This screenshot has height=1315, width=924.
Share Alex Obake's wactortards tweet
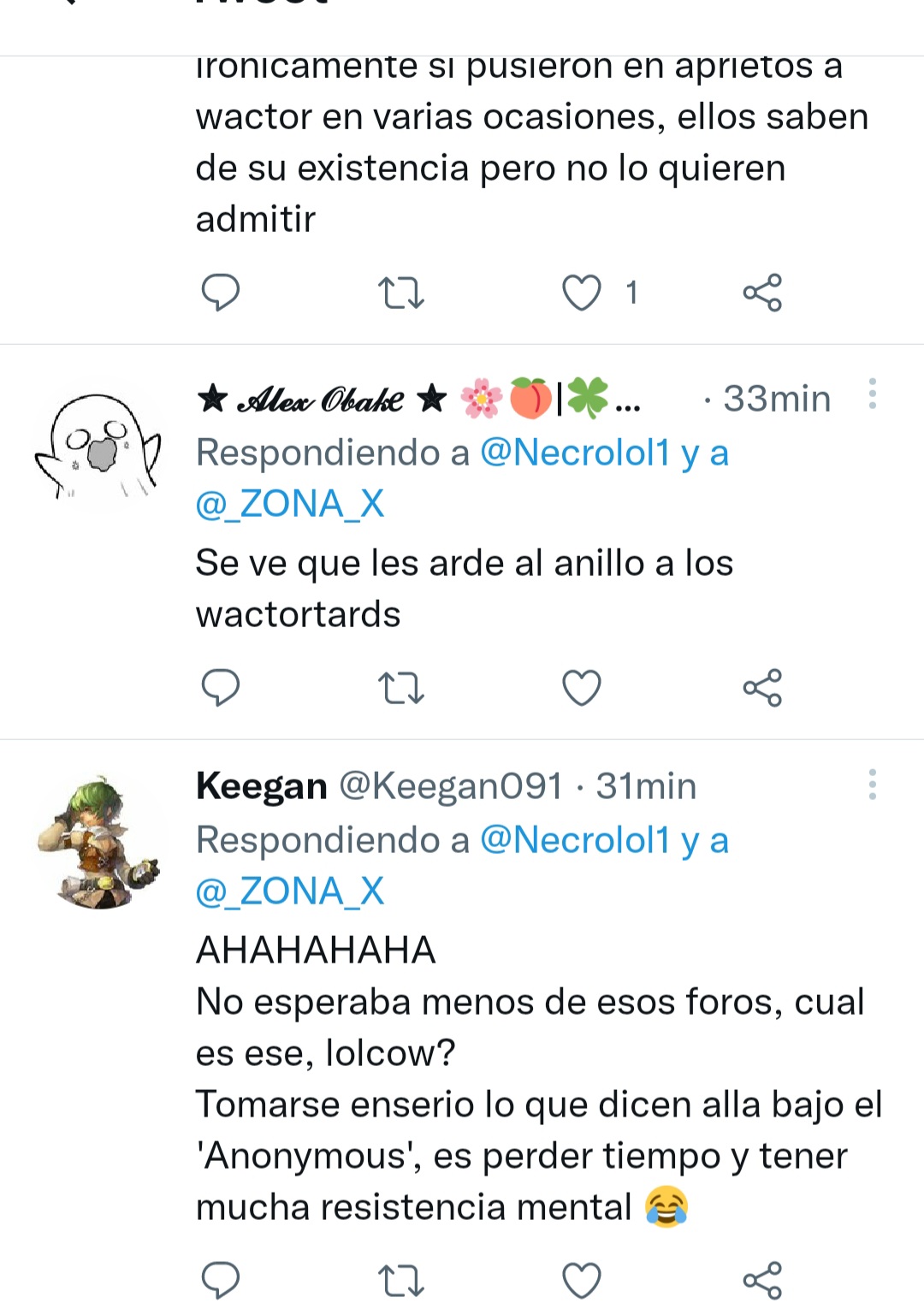[x=762, y=688]
